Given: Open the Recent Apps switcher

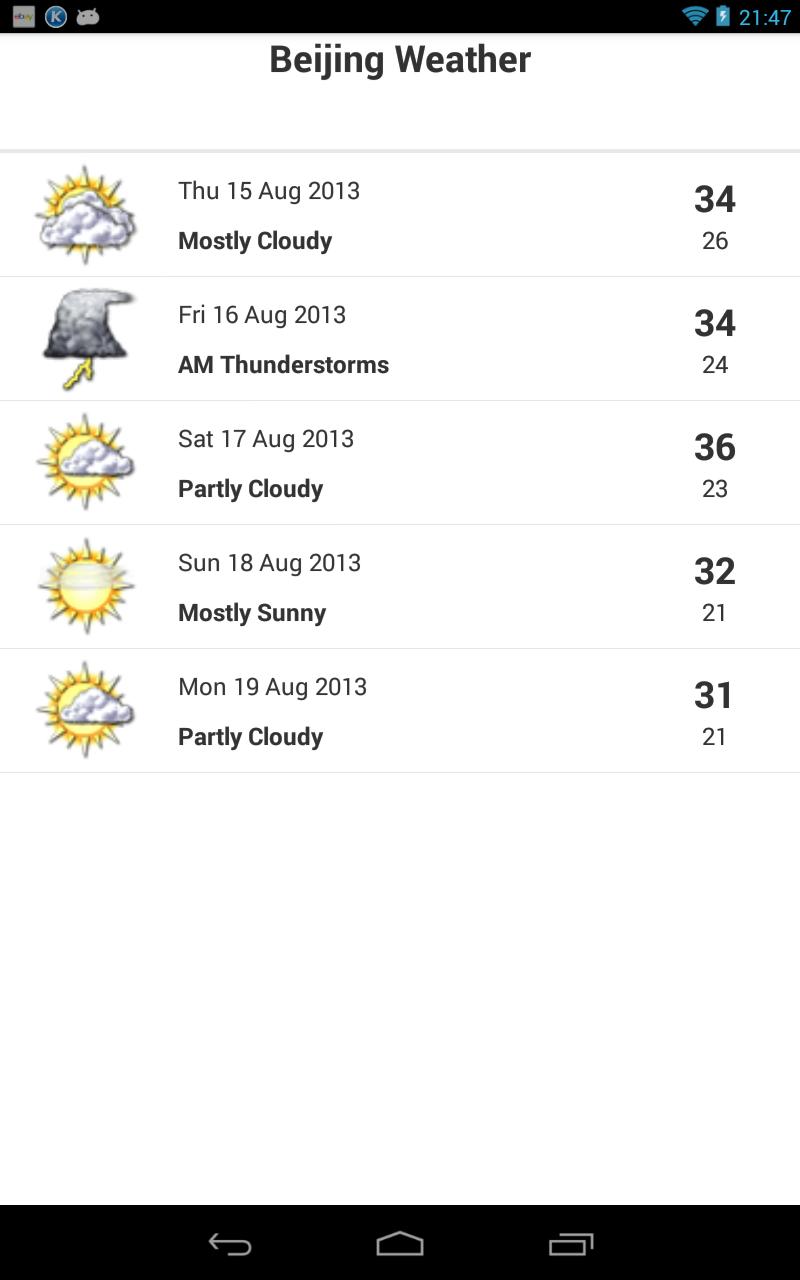Looking at the screenshot, I should 571,1245.
